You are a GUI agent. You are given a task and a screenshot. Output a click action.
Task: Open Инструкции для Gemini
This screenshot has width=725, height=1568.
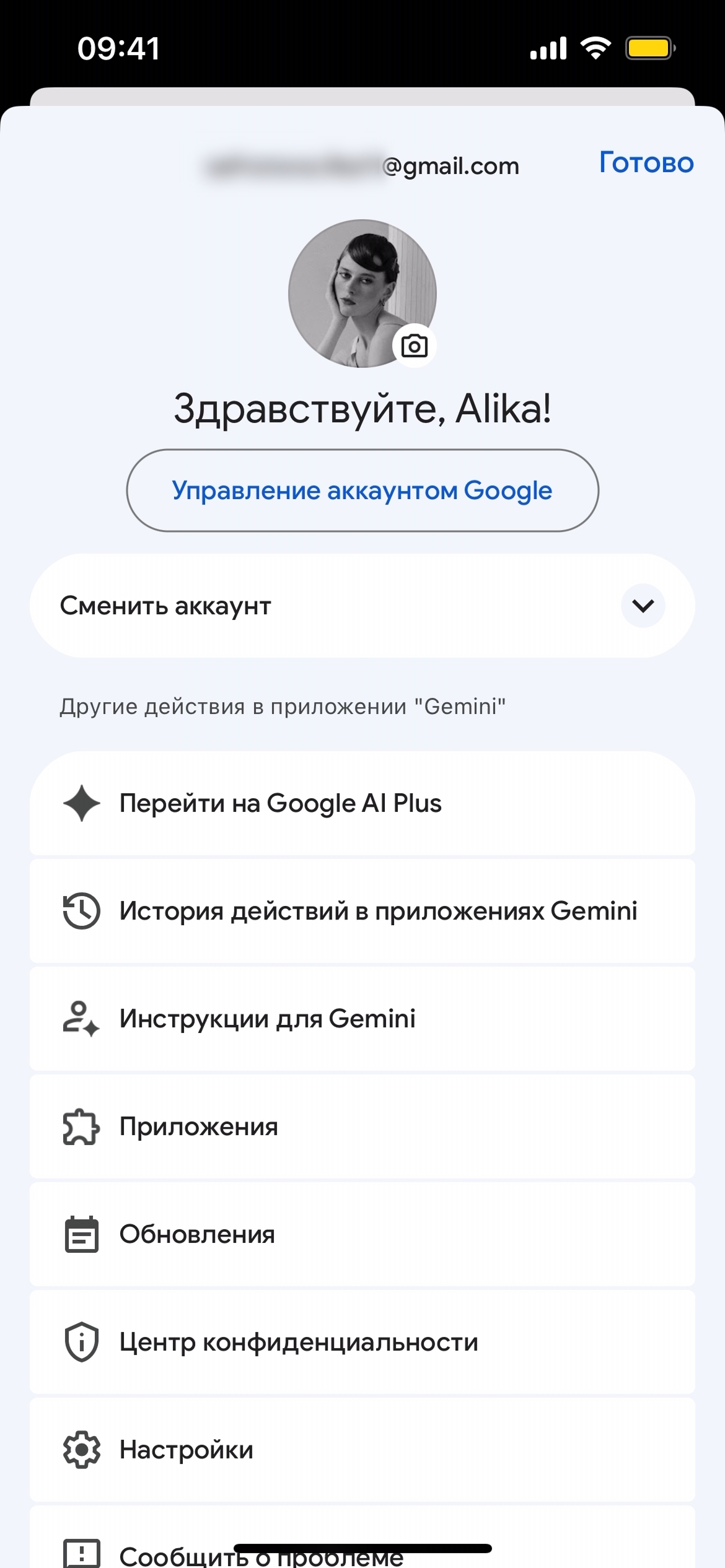pyautogui.click(x=362, y=1019)
